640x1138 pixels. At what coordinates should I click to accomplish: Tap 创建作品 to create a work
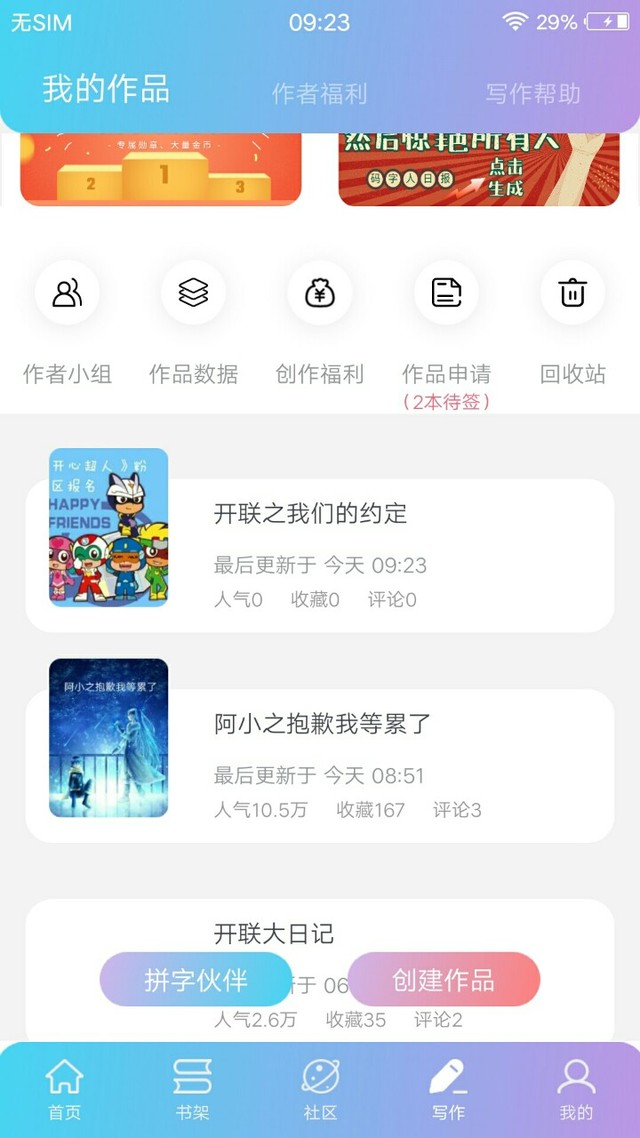(443, 979)
